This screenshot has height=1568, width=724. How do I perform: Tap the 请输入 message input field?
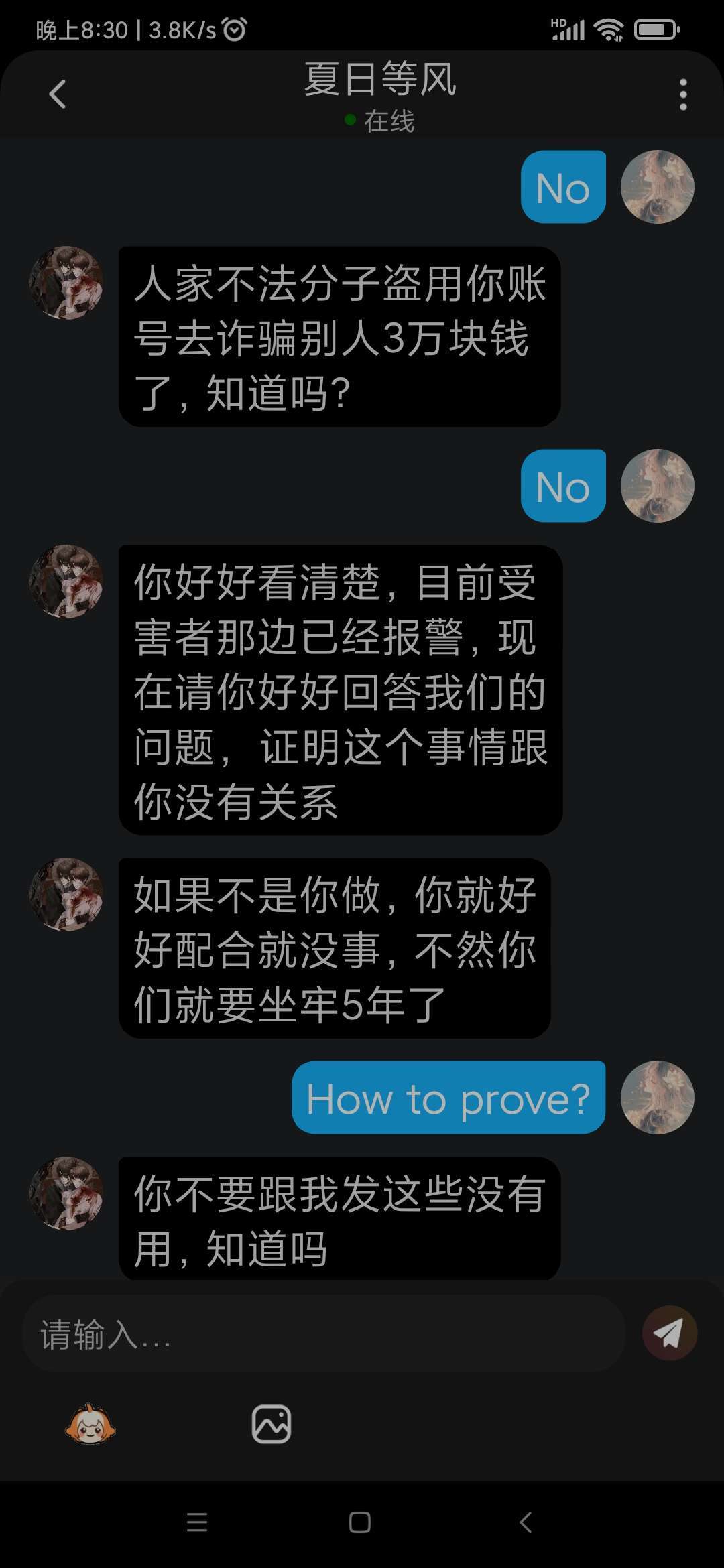[324, 1333]
